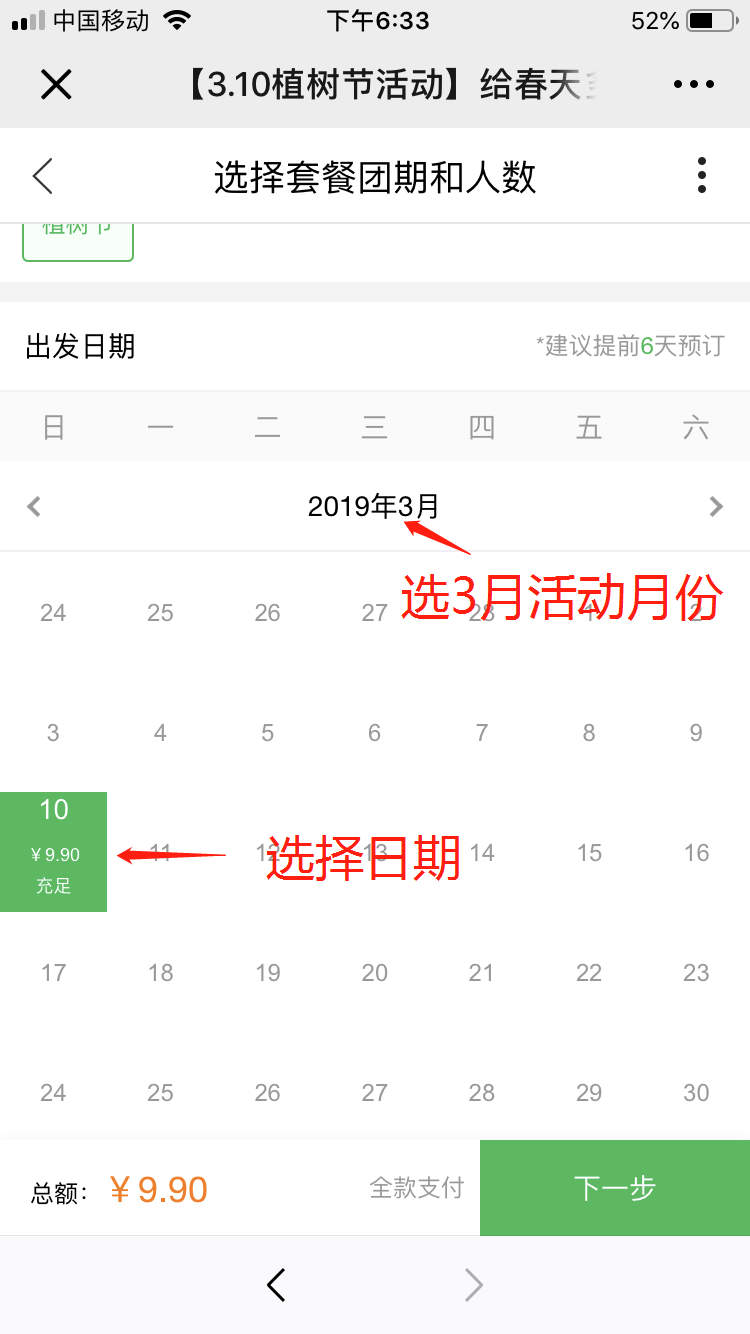Screen dimensions: 750x1334
Task: Select March 10 departure date priced ¥9.90
Action: tap(54, 851)
